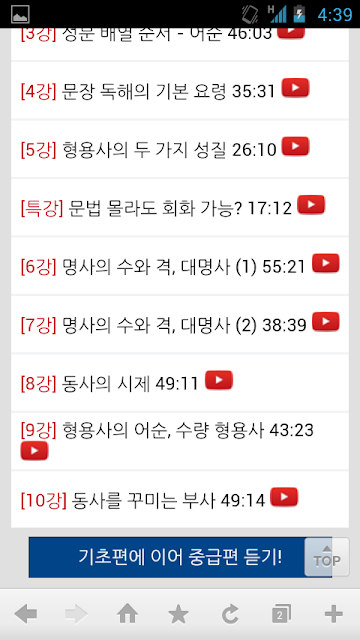Reload the current page

(x=230, y=614)
